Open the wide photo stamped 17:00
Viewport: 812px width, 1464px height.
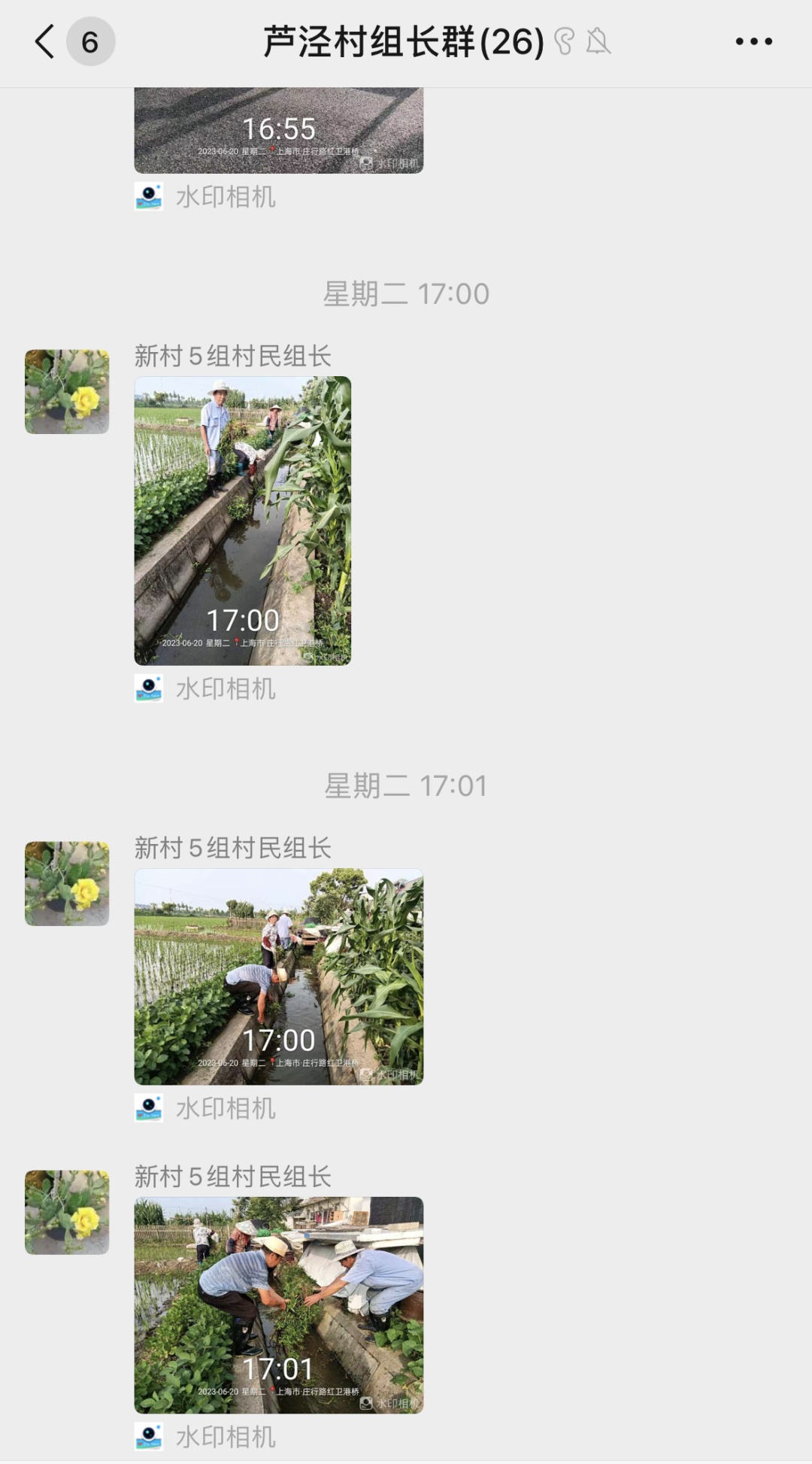pos(278,977)
